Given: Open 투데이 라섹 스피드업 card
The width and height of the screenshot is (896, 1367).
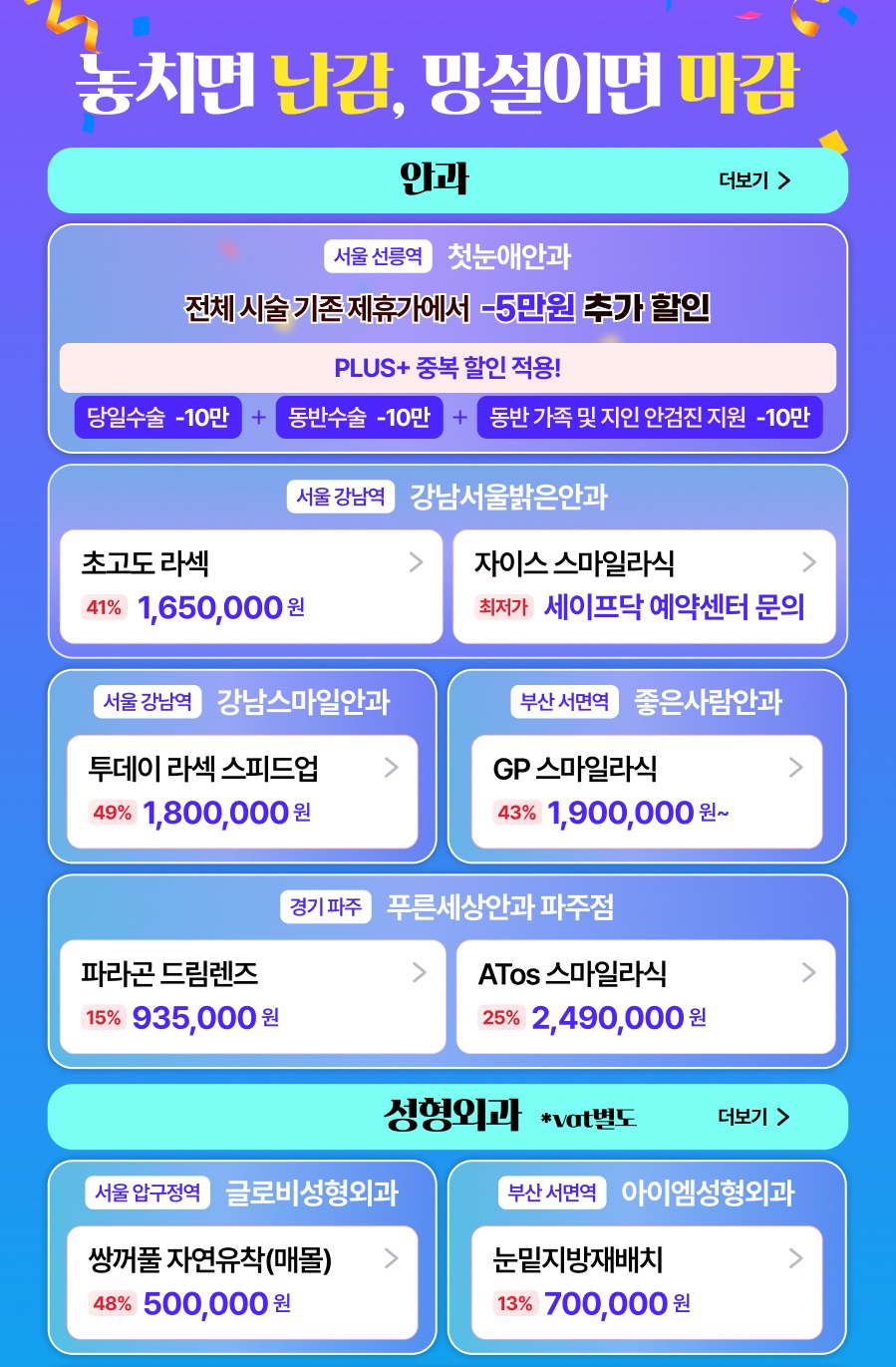Looking at the screenshot, I should coord(242,792).
